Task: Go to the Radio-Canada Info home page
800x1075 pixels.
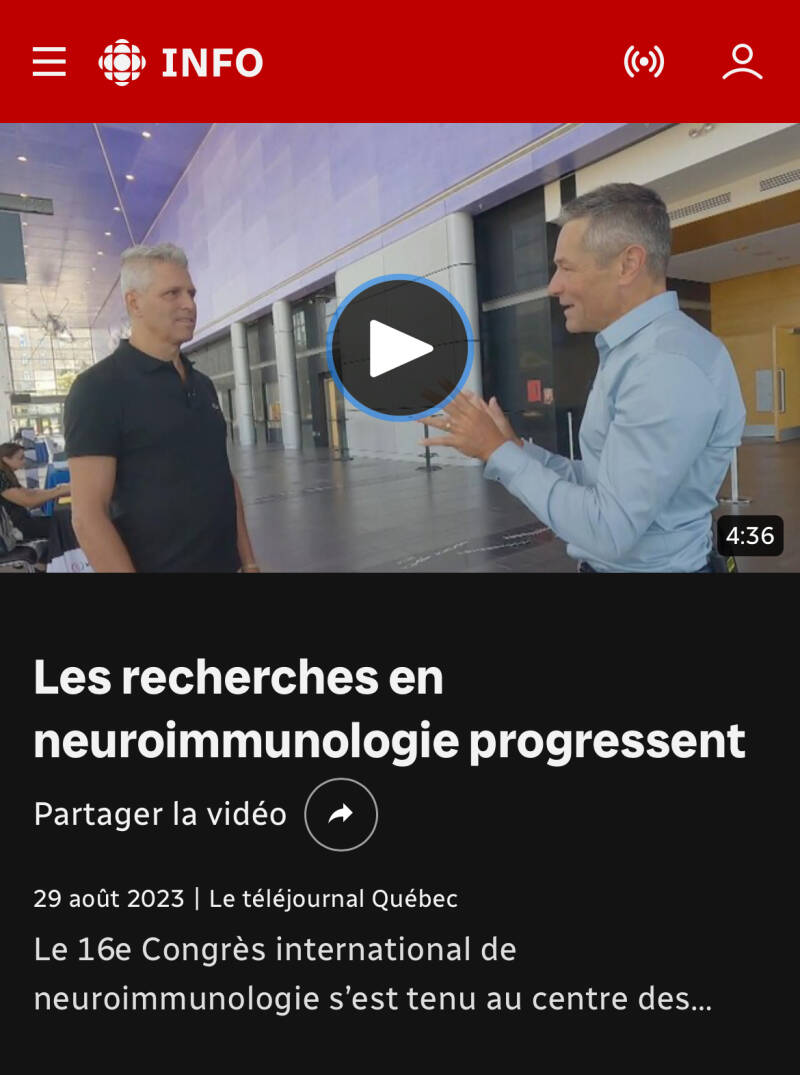Action: tap(181, 62)
